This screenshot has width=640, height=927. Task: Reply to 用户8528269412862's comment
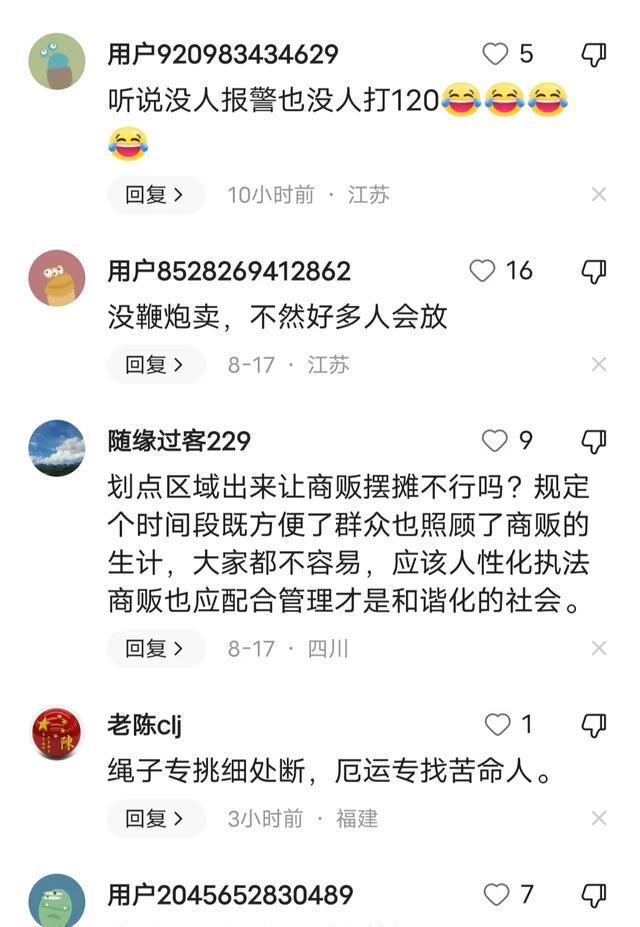point(155,365)
